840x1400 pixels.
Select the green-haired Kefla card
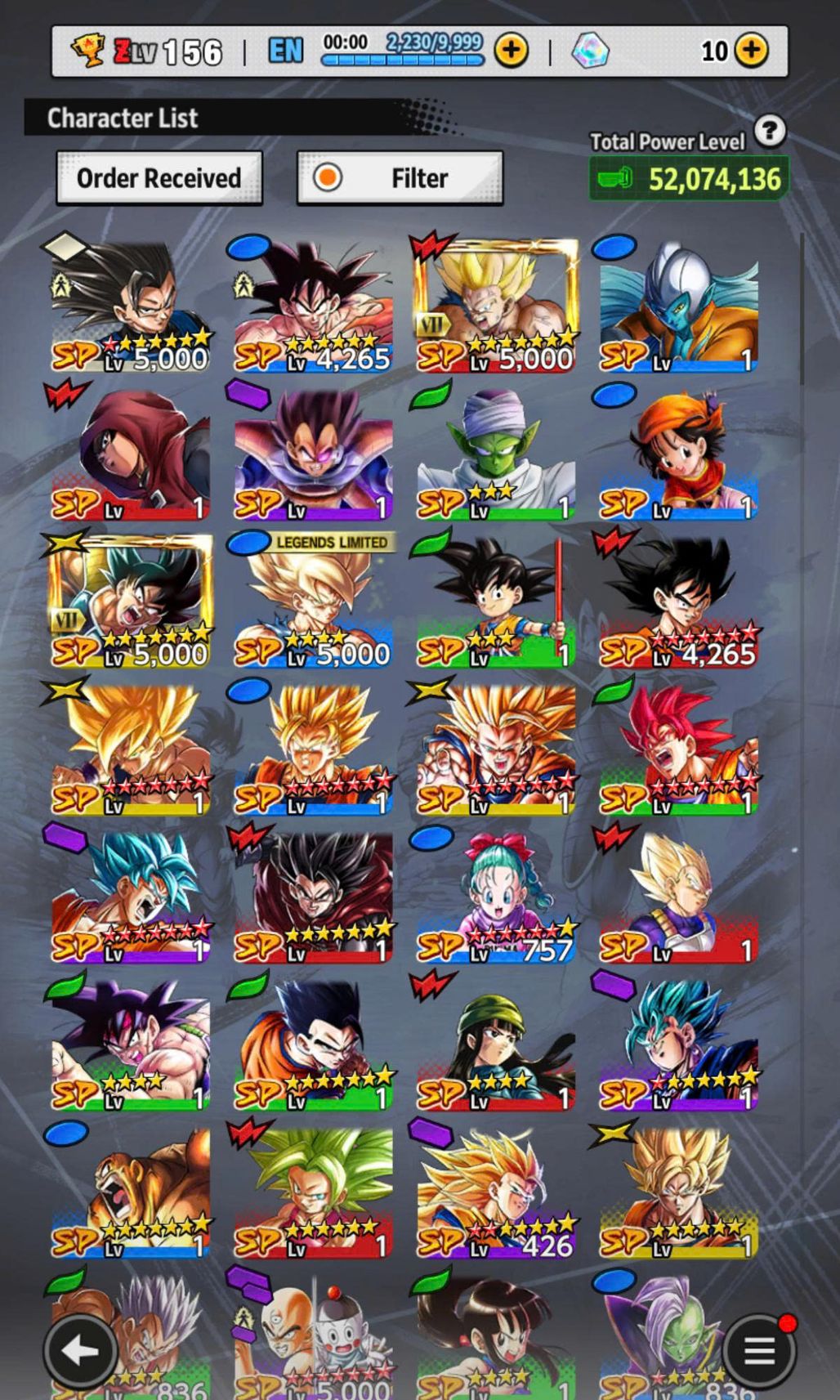[314, 1192]
